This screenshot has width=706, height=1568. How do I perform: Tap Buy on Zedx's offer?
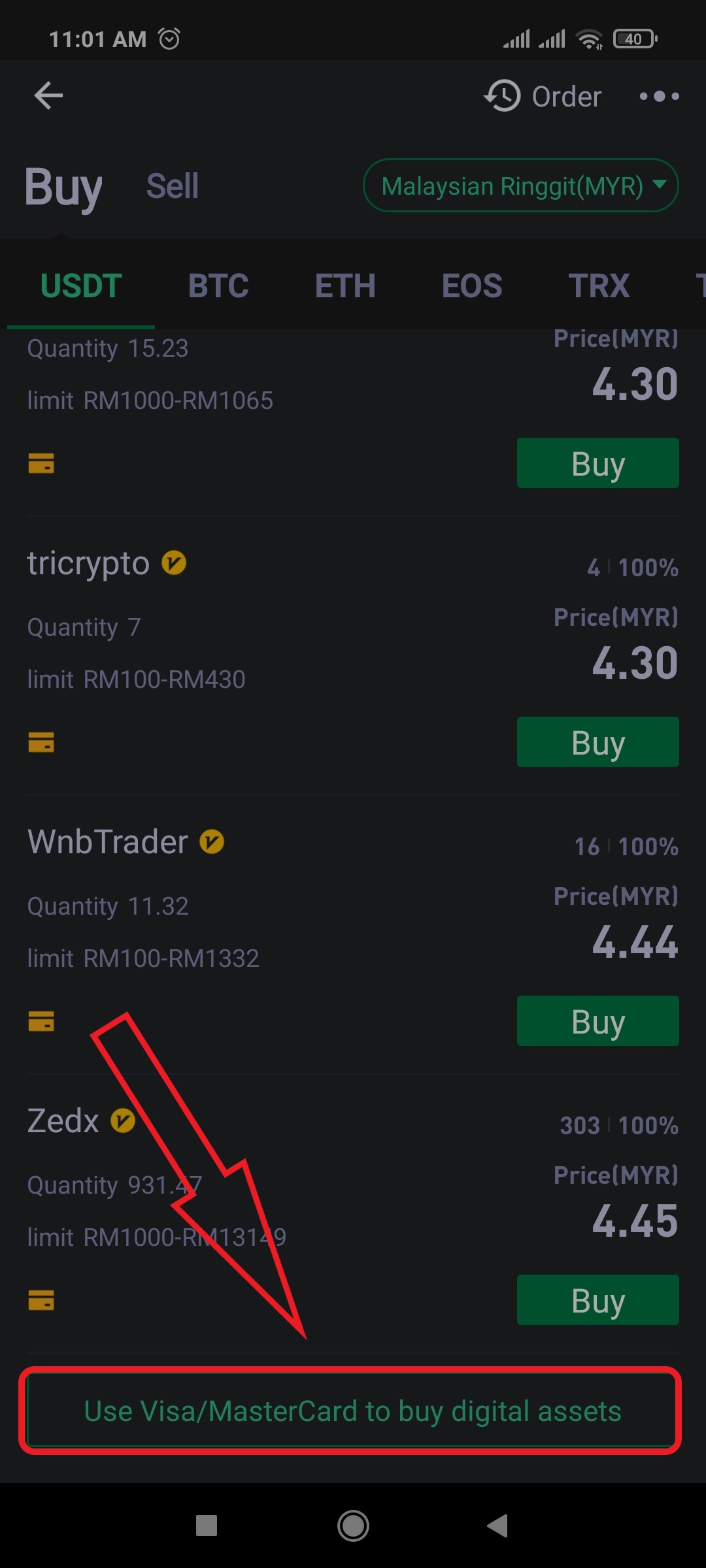tap(598, 1300)
